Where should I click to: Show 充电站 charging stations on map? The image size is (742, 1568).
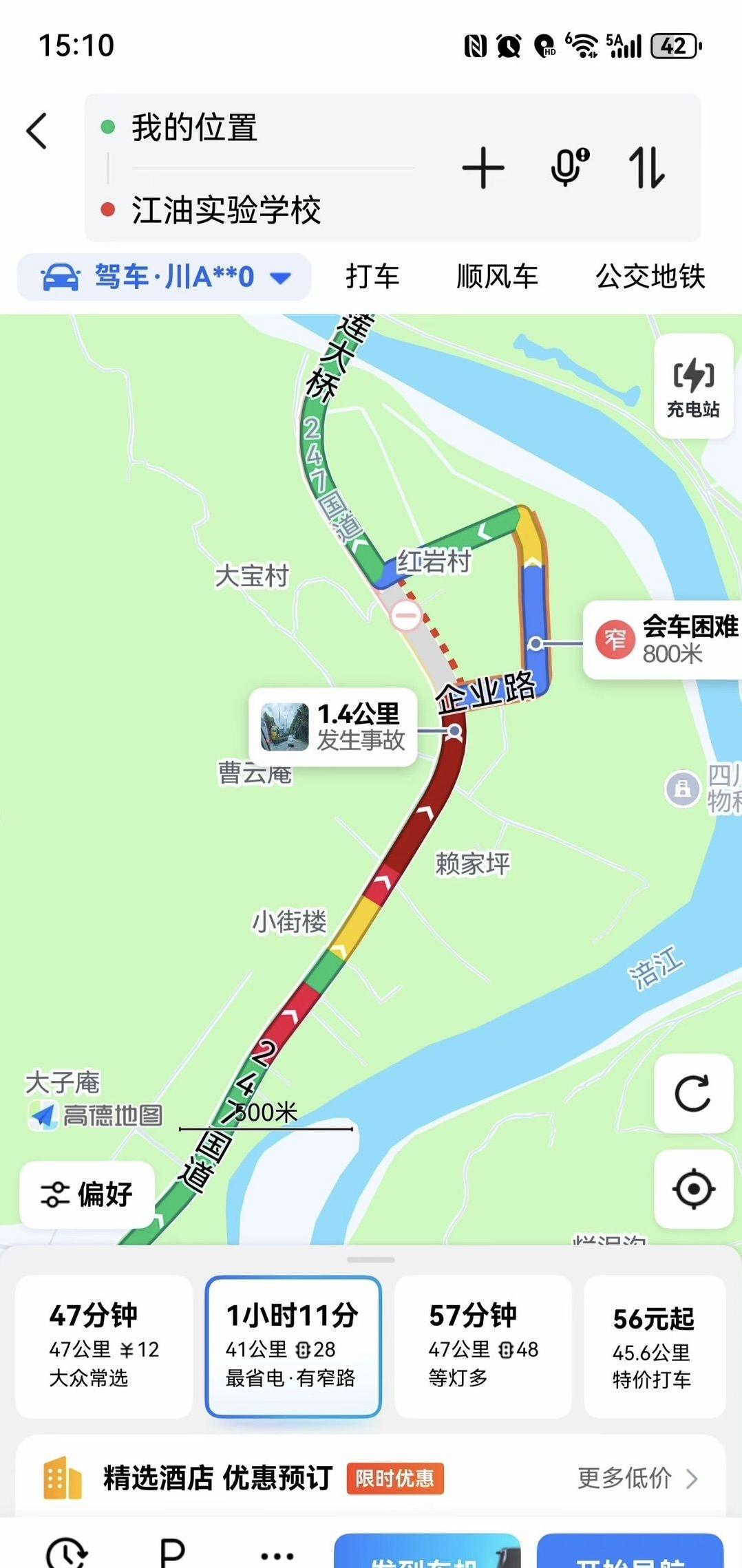(692, 387)
